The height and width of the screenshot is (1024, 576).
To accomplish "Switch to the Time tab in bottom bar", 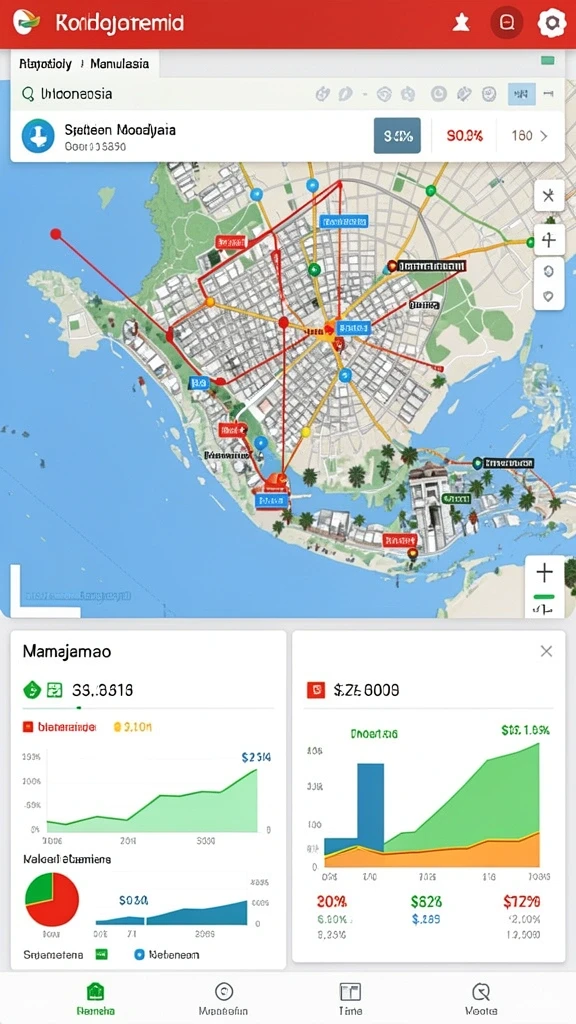I will (350, 999).
